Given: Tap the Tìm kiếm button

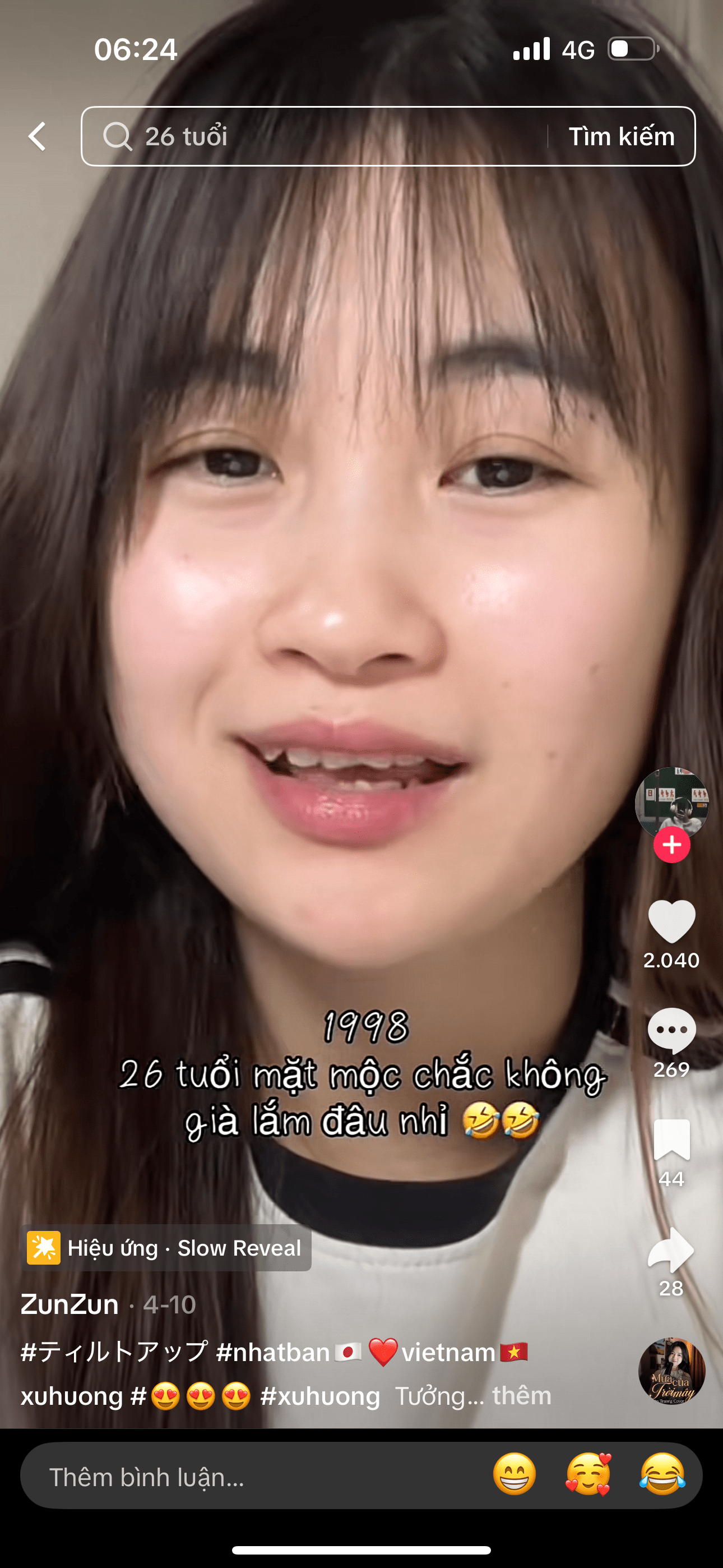Looking at the screenshot, I should coord(621,136).
